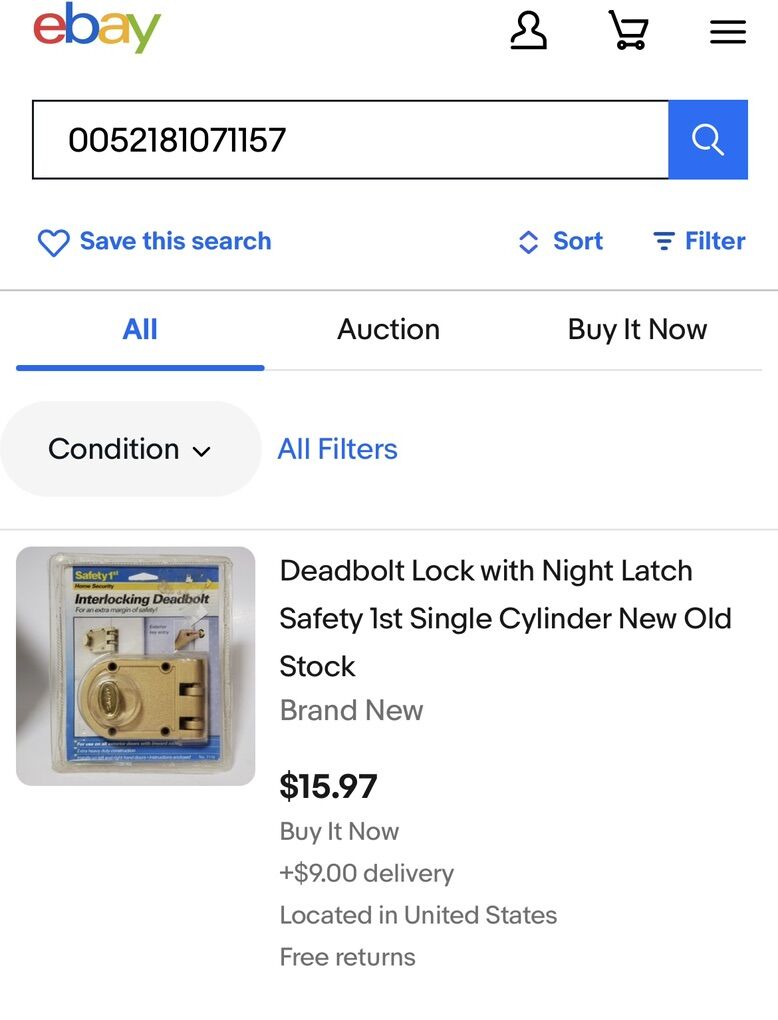Switch to the Buy It Now tab

637,330
